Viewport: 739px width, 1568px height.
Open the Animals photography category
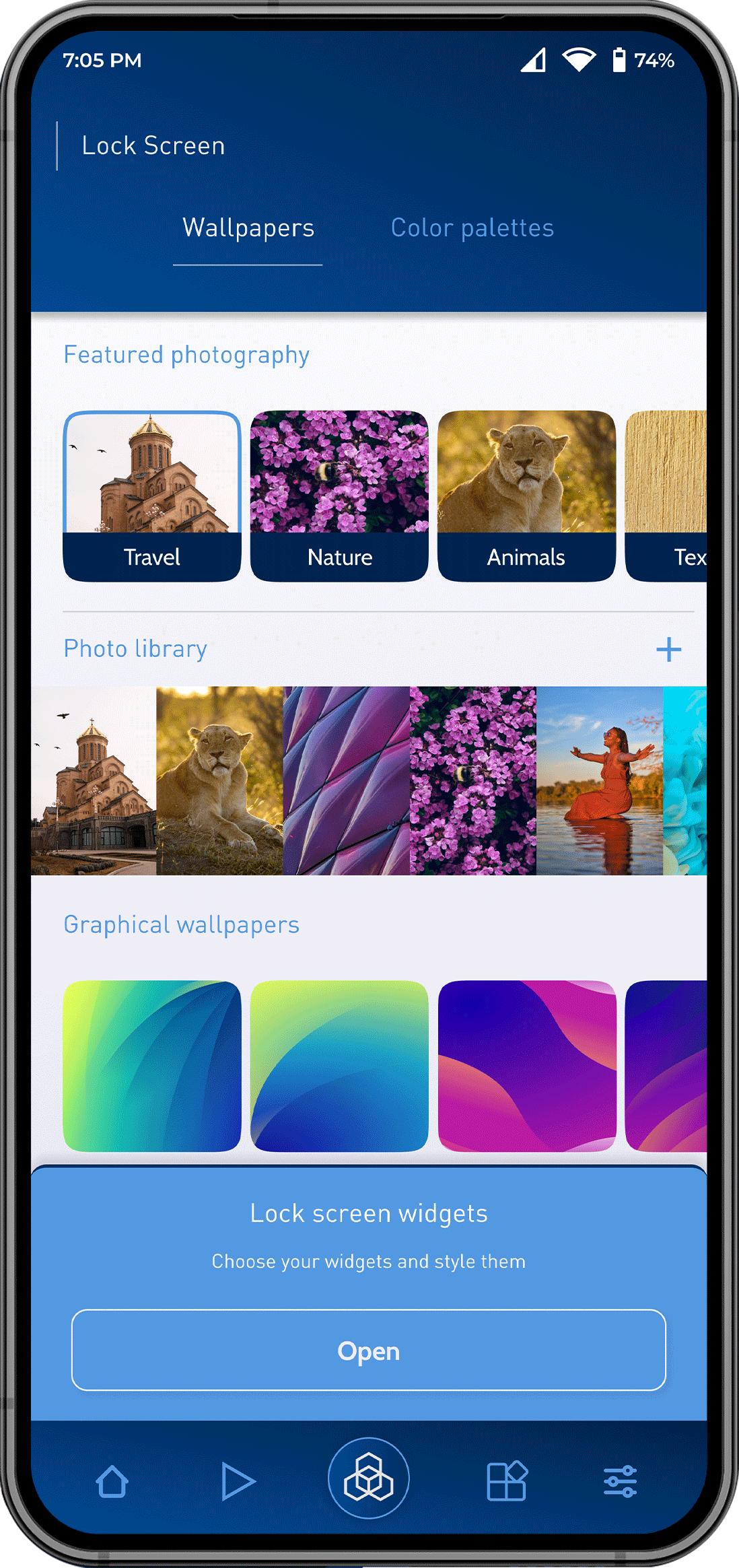pos(526,496)
